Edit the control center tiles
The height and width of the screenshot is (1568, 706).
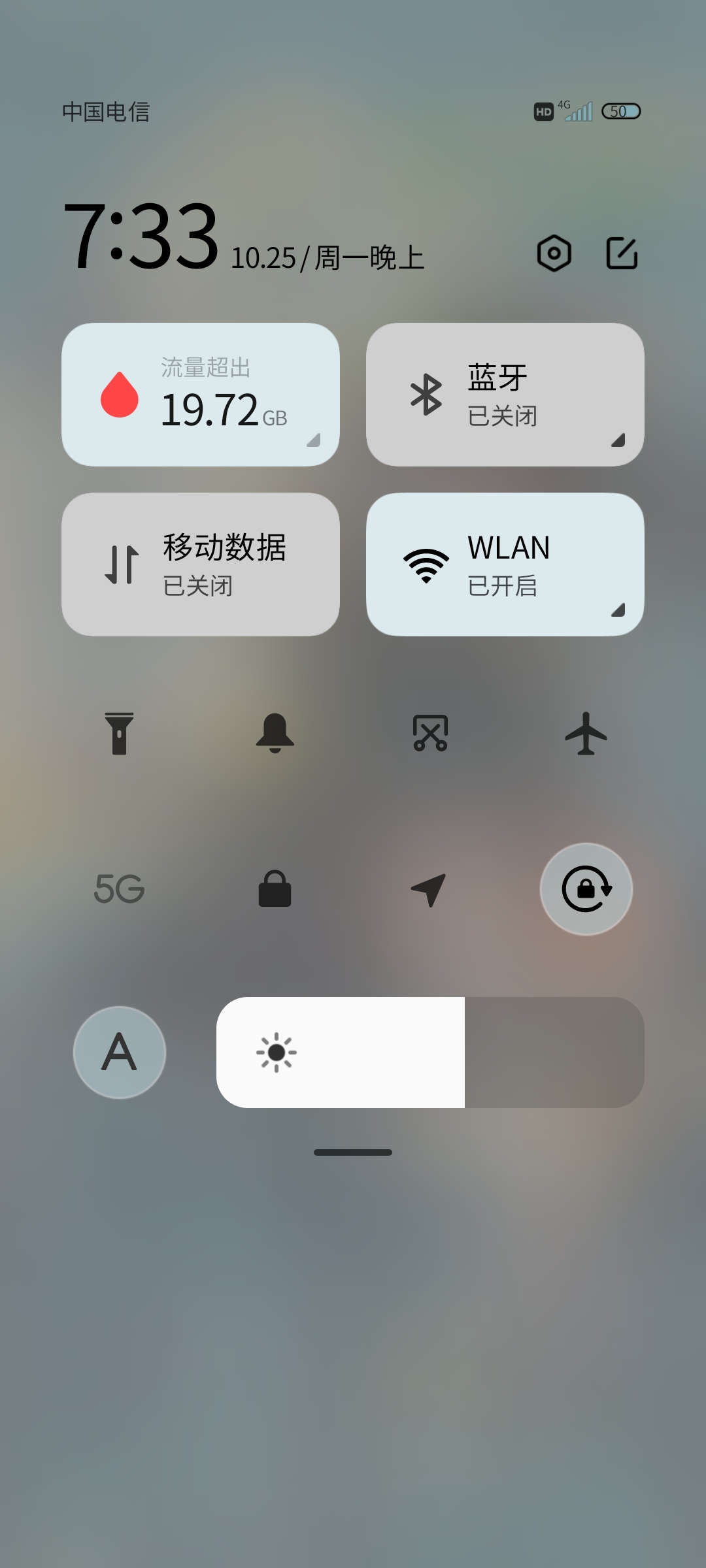tap(622, 253)
